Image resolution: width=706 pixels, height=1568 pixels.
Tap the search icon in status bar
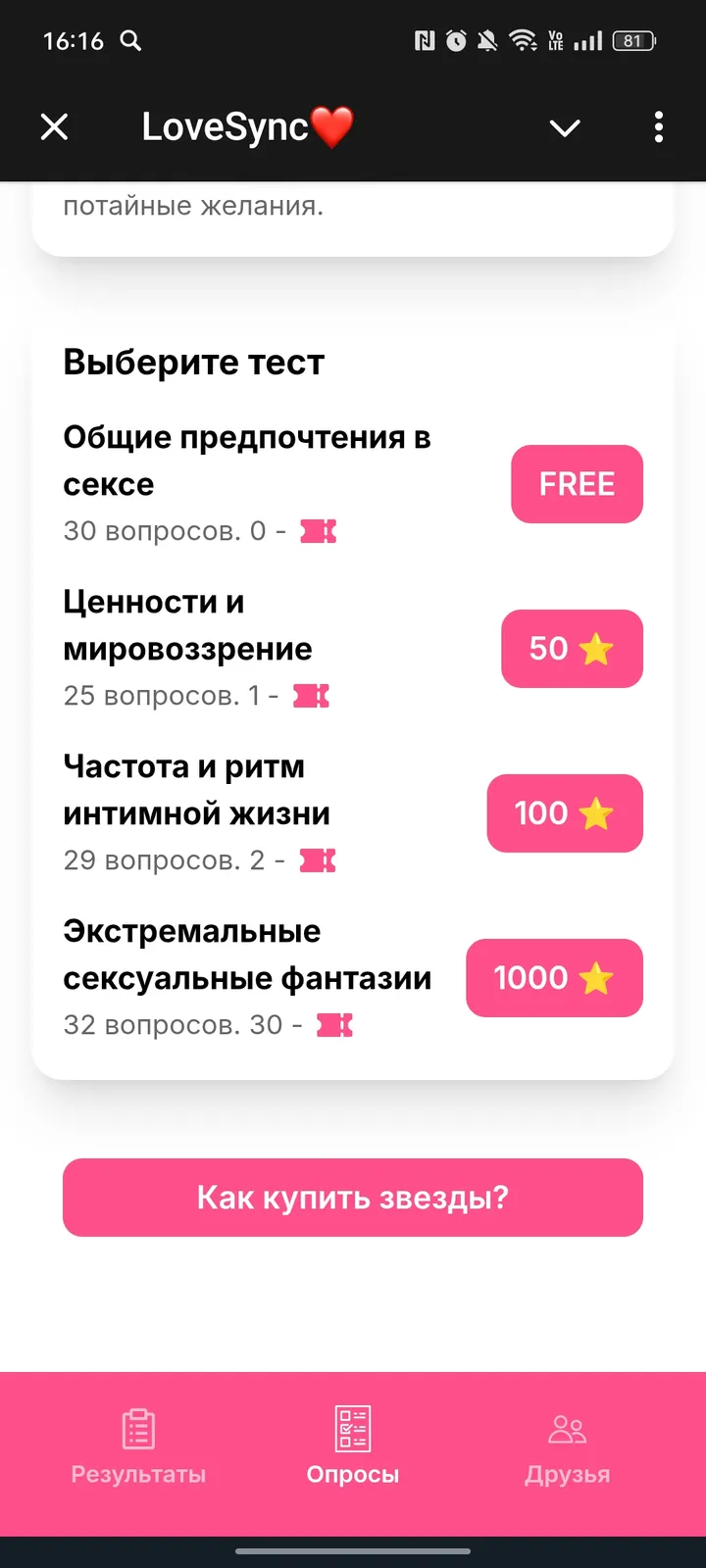tap(130, 41)
